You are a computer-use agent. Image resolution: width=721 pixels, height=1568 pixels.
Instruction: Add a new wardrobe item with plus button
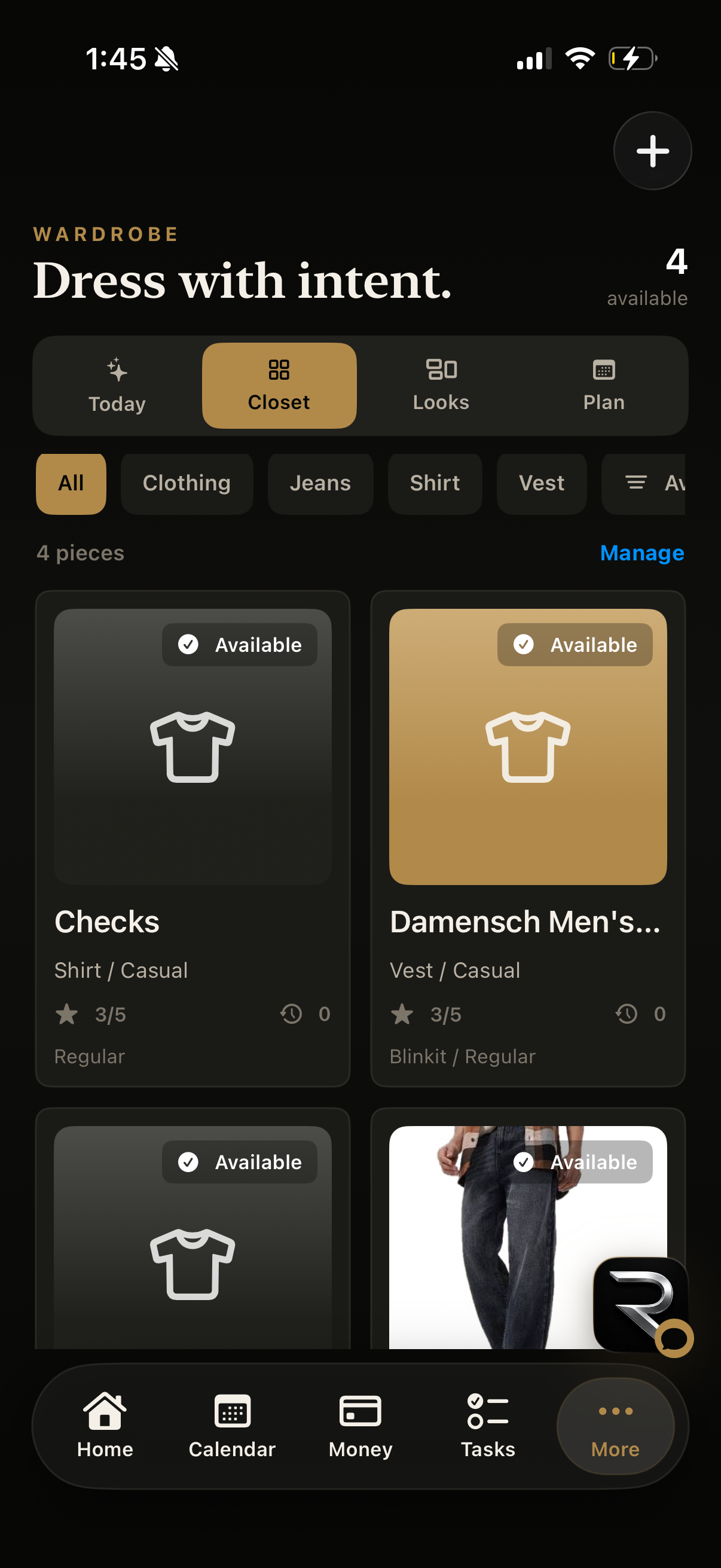coord(652,151)
